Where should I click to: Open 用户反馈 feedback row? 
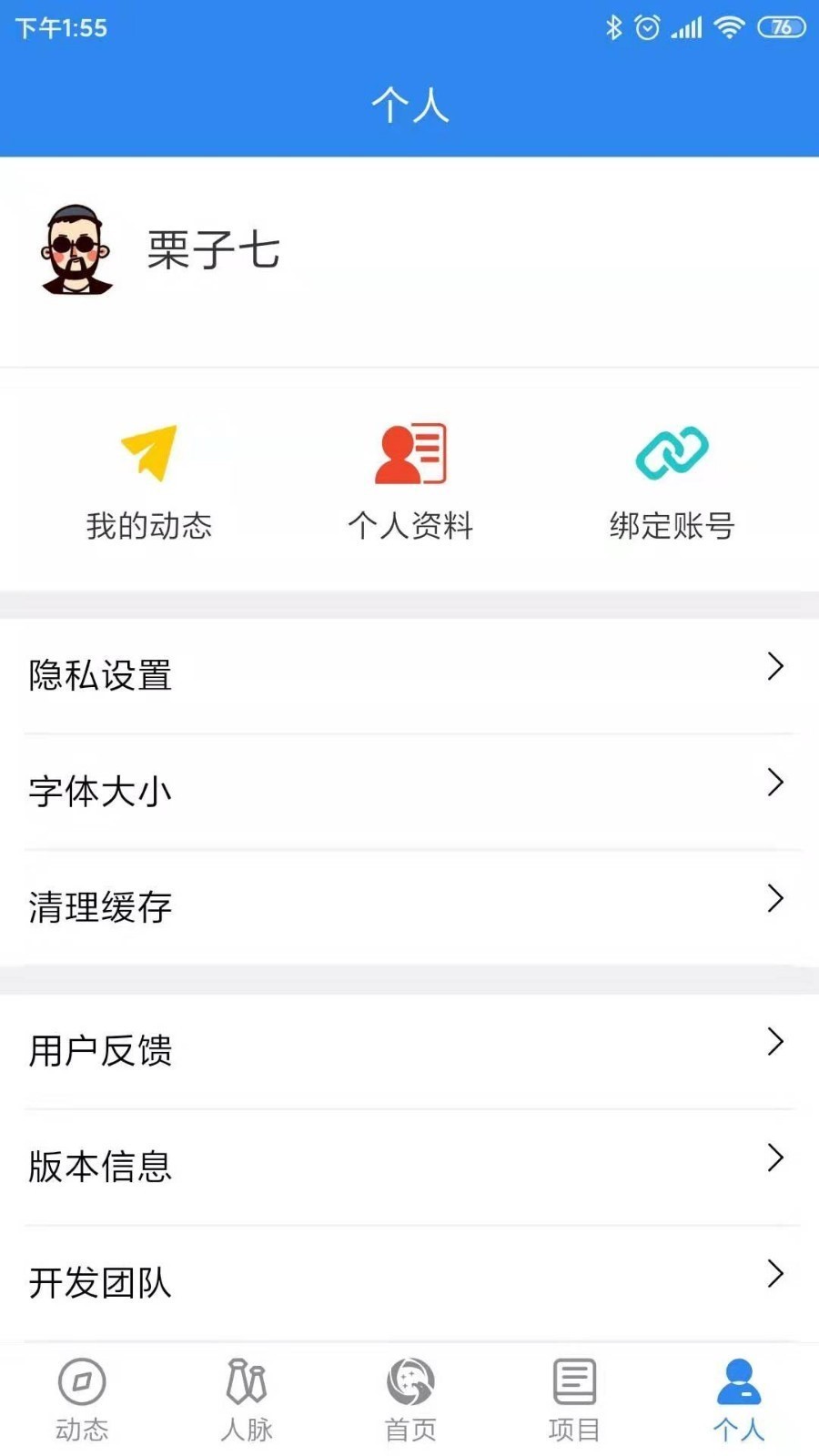[409, 1050]
